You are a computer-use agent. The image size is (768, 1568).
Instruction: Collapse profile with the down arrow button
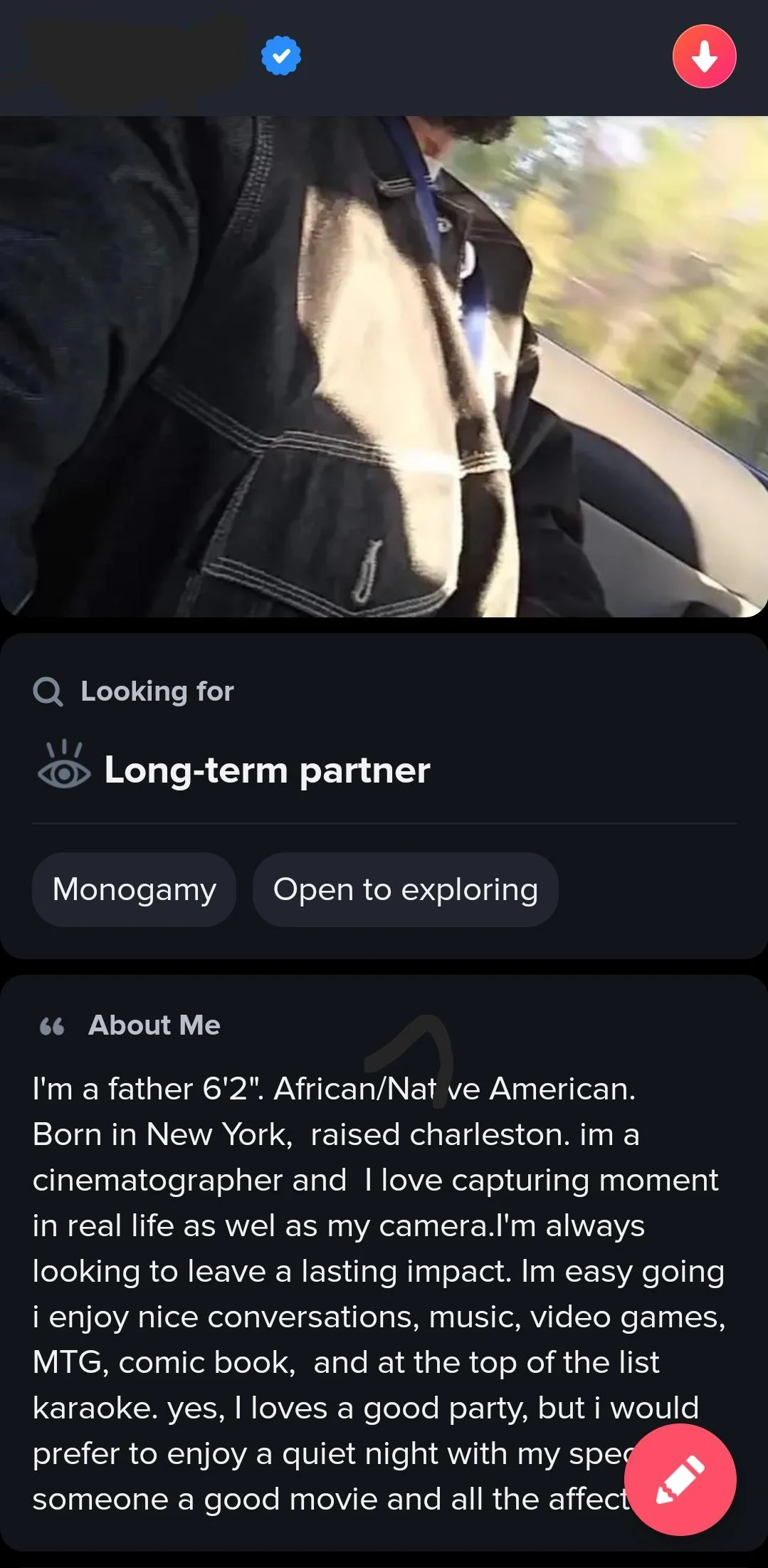[x=704, y=57]
